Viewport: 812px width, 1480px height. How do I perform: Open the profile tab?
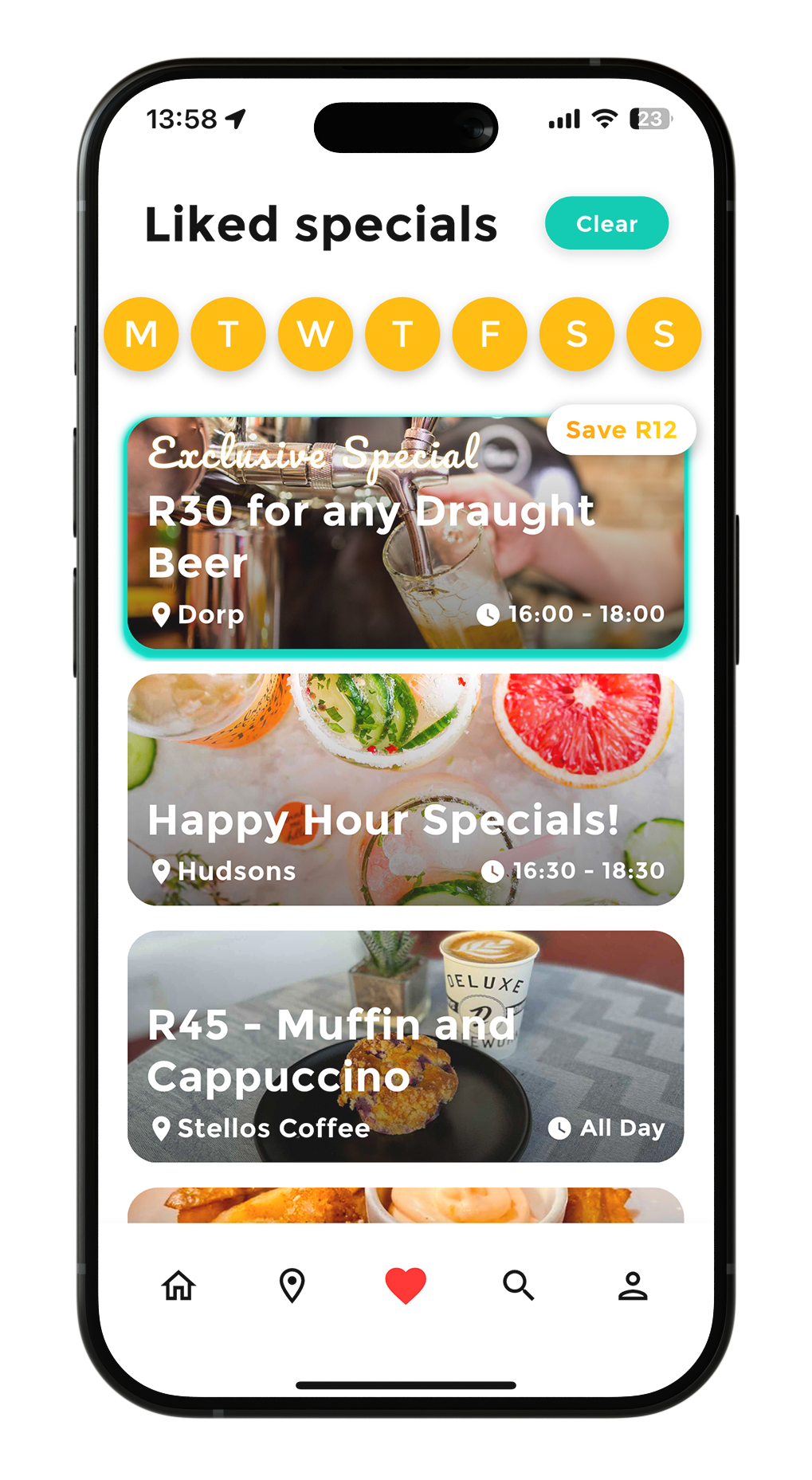point(633,1286)
